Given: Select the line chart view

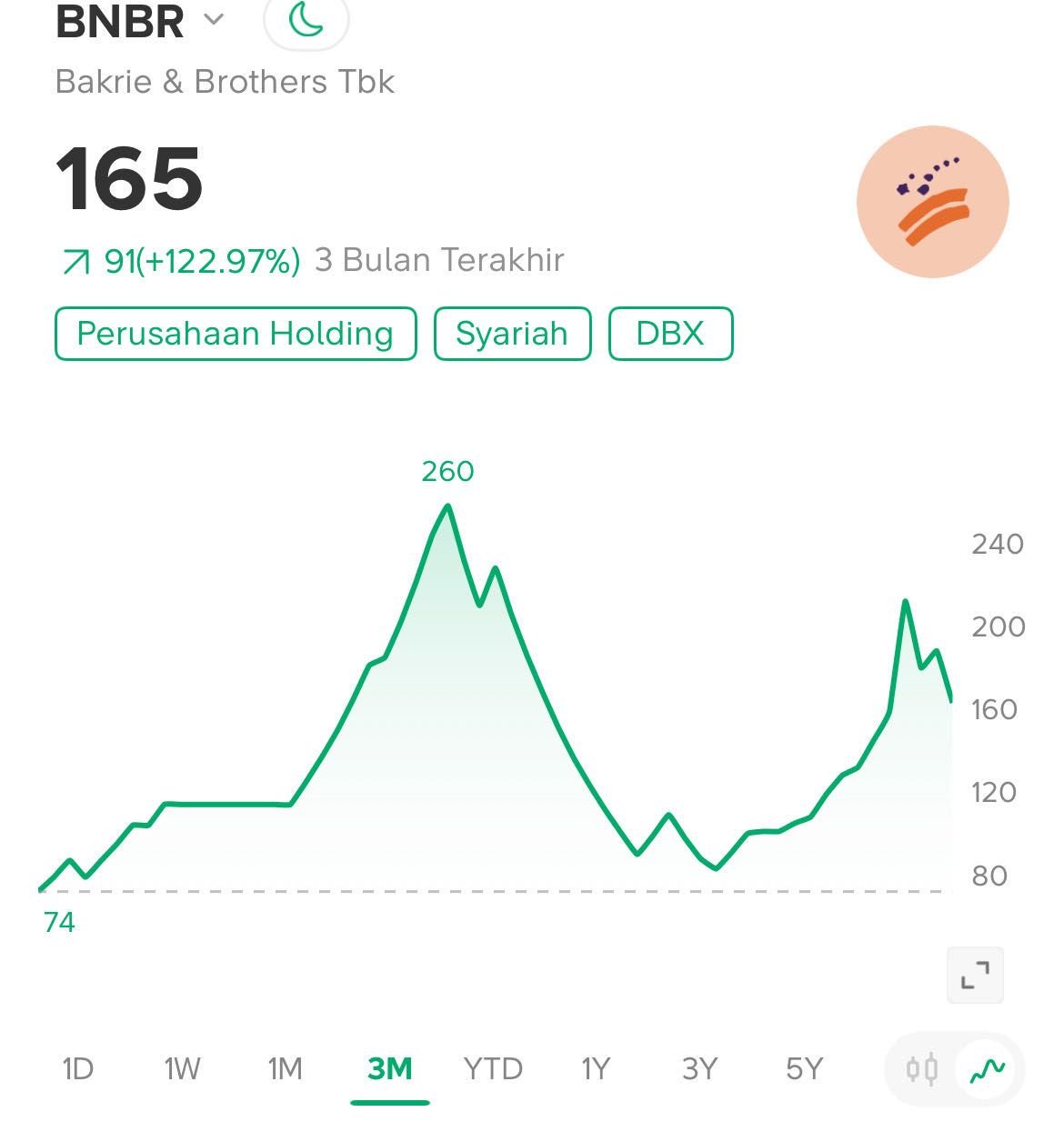Looking at the screenshot, I should coord(988,1069).
